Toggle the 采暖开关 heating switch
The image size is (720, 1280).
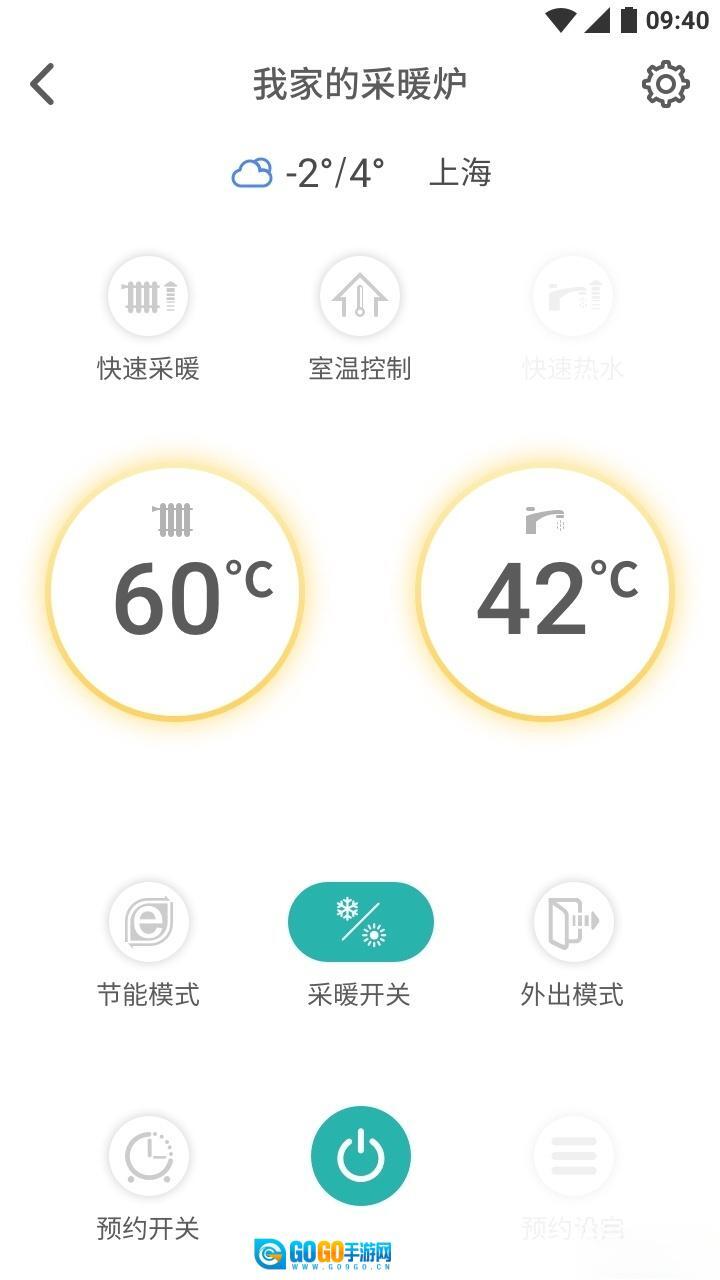[x=360, y=921]
